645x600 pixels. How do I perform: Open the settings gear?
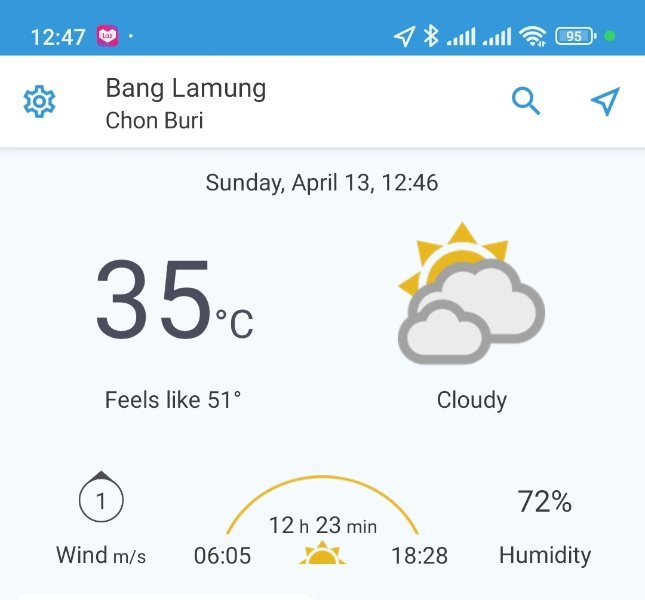coord(40,101)
